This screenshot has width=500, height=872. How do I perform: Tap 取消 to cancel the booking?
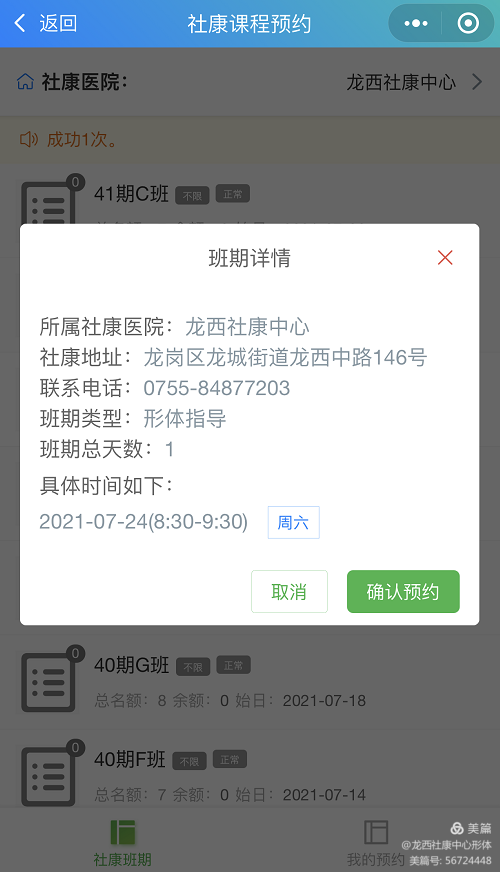289,592
